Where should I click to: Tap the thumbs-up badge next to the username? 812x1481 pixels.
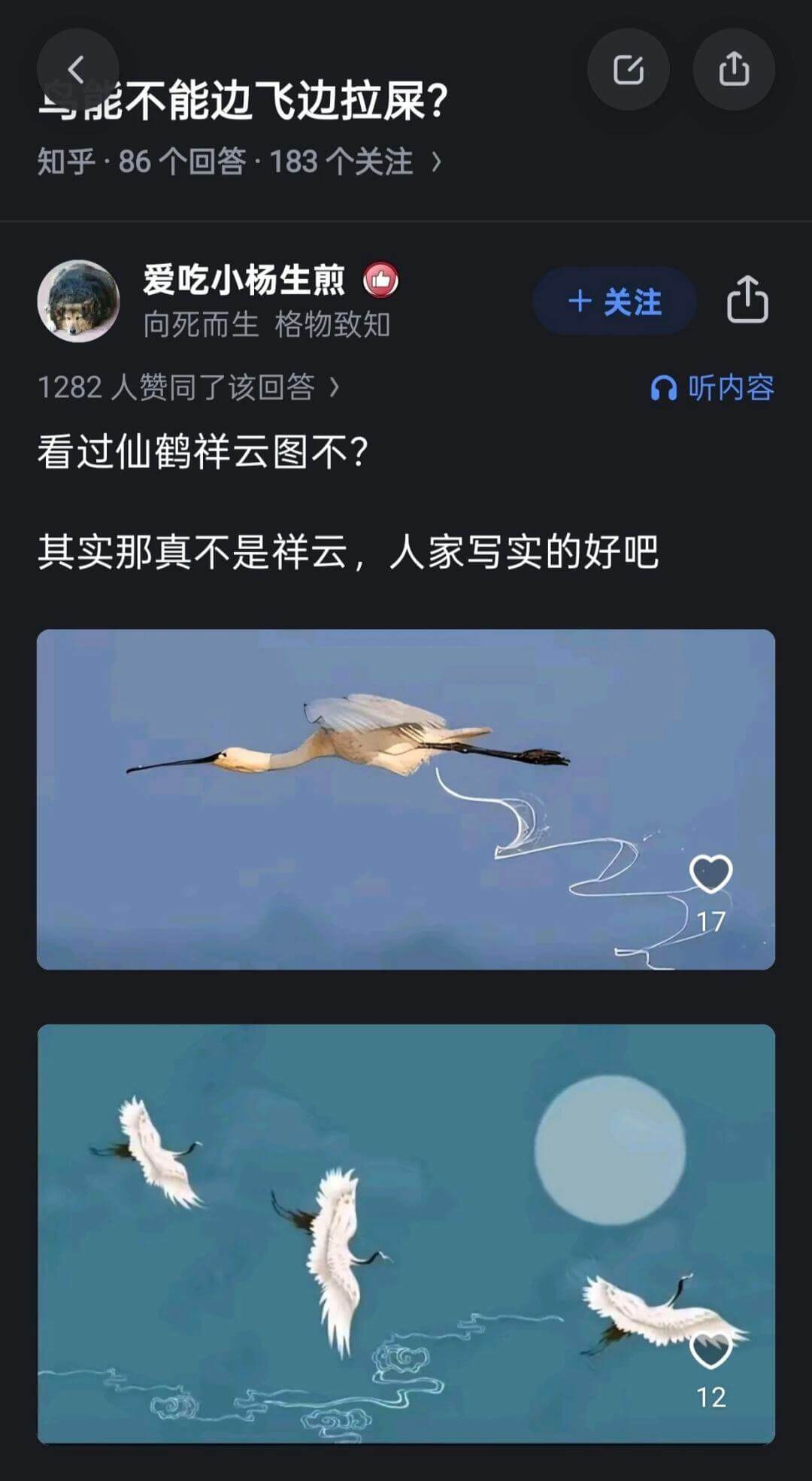point(380,281)
